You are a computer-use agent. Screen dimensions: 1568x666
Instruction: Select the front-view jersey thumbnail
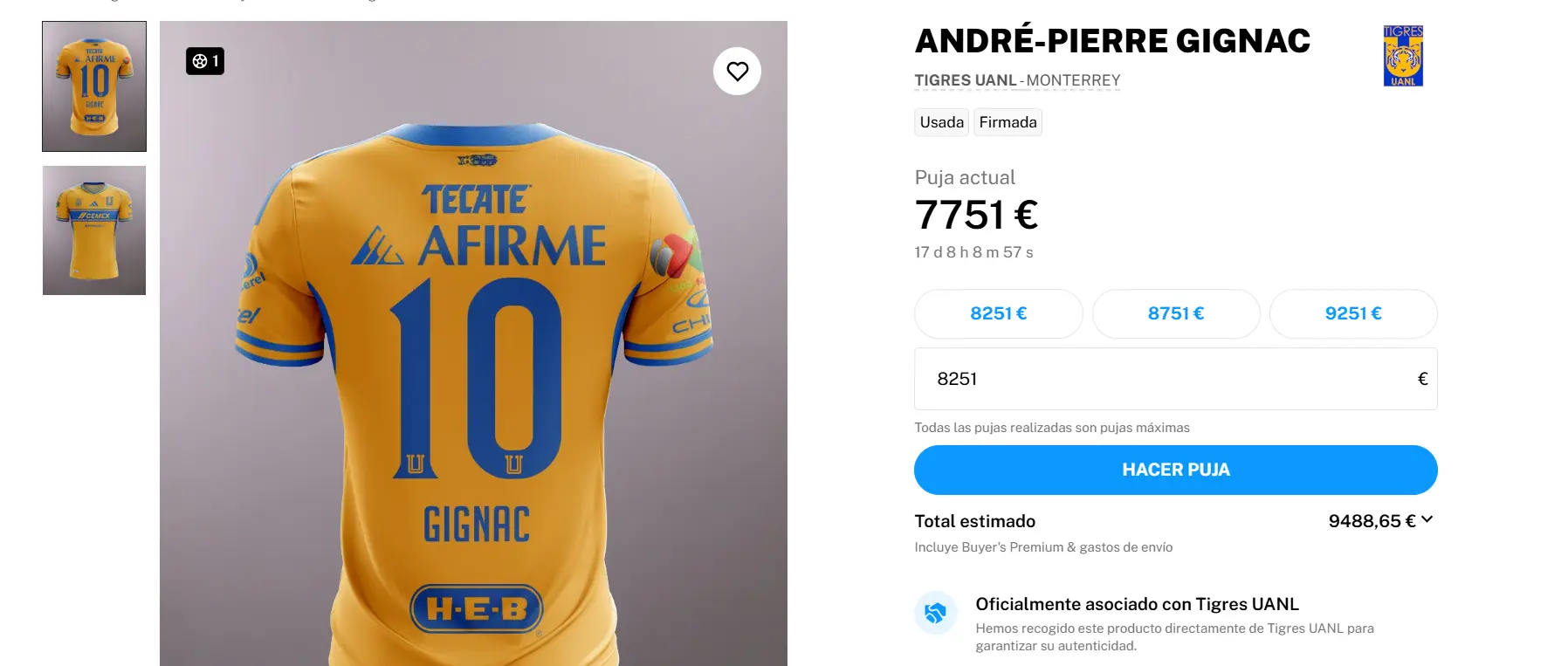pos(94,230)
